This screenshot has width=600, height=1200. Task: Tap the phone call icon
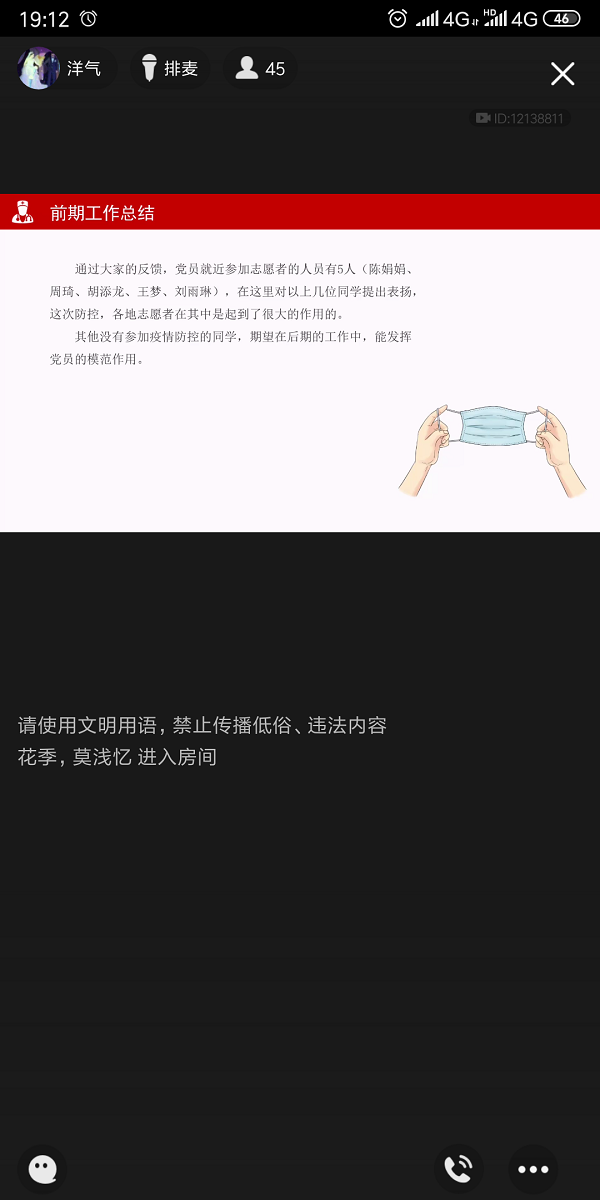[458, 1168]
